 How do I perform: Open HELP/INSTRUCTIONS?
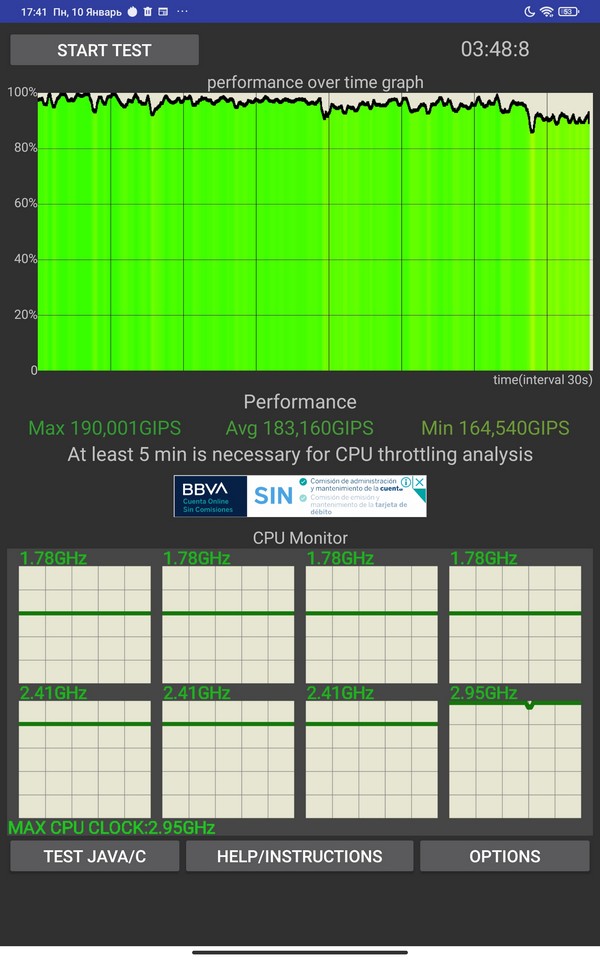pos(299,856)
